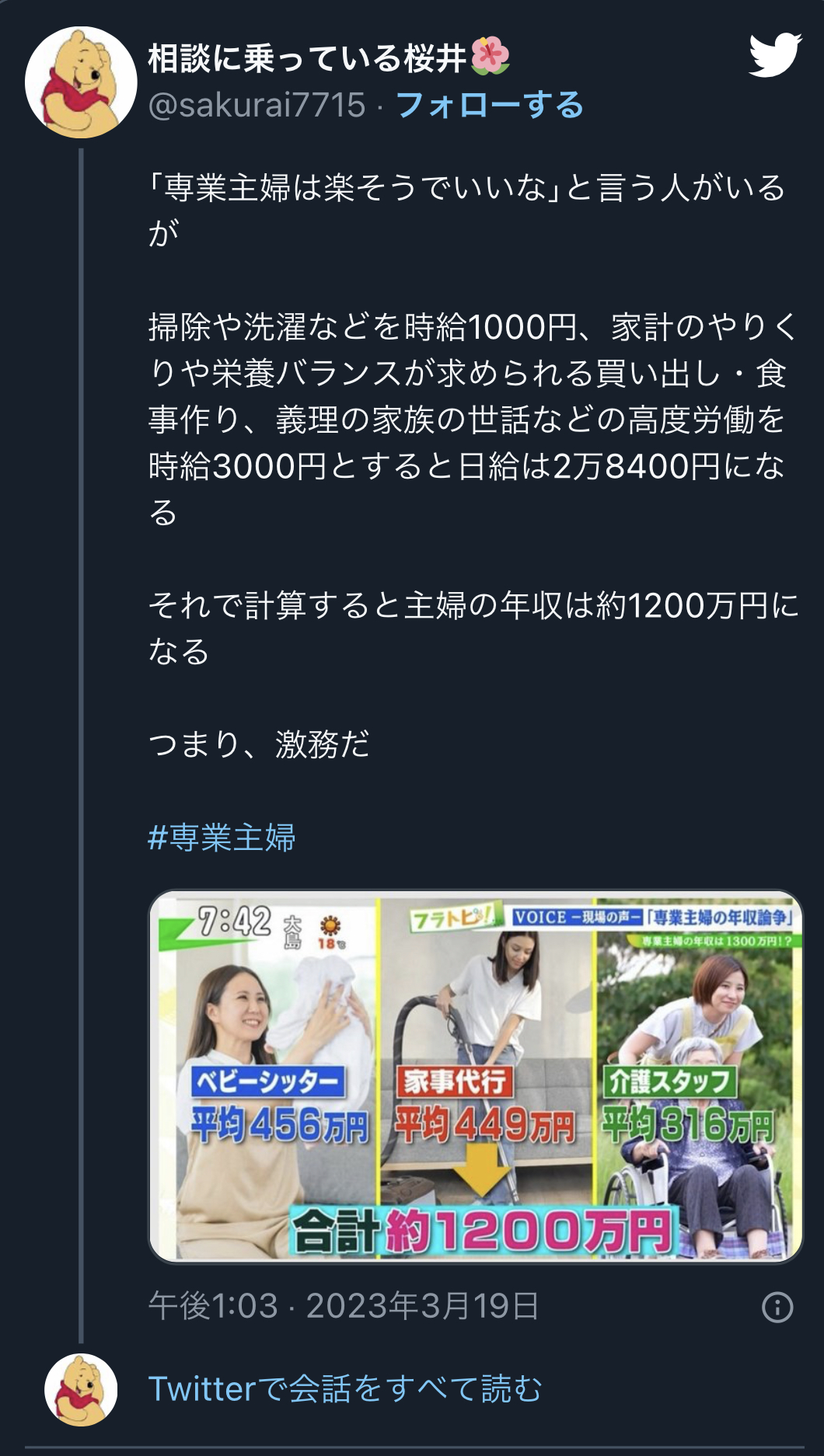Enlarge the TV screenshot image in tweet

click(x=475, y=1076)
